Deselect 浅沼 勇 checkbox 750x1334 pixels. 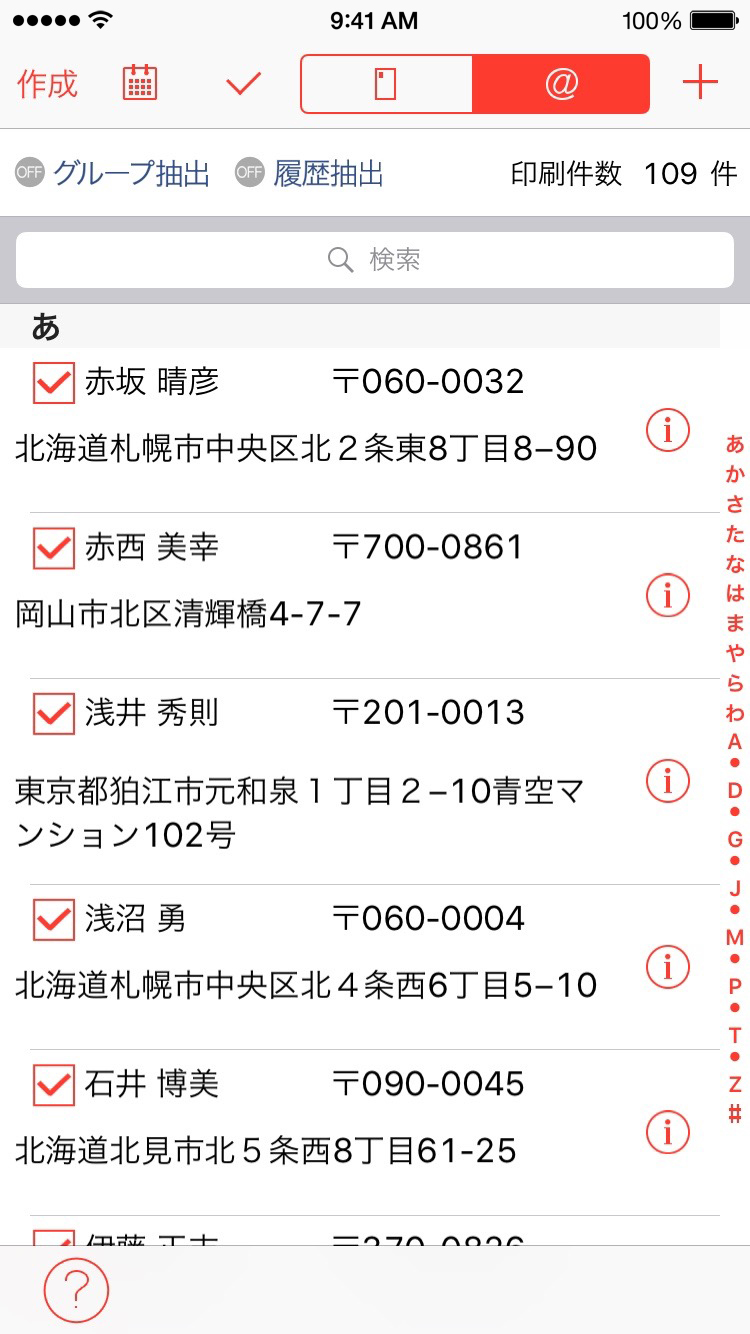tap(54, 919)
